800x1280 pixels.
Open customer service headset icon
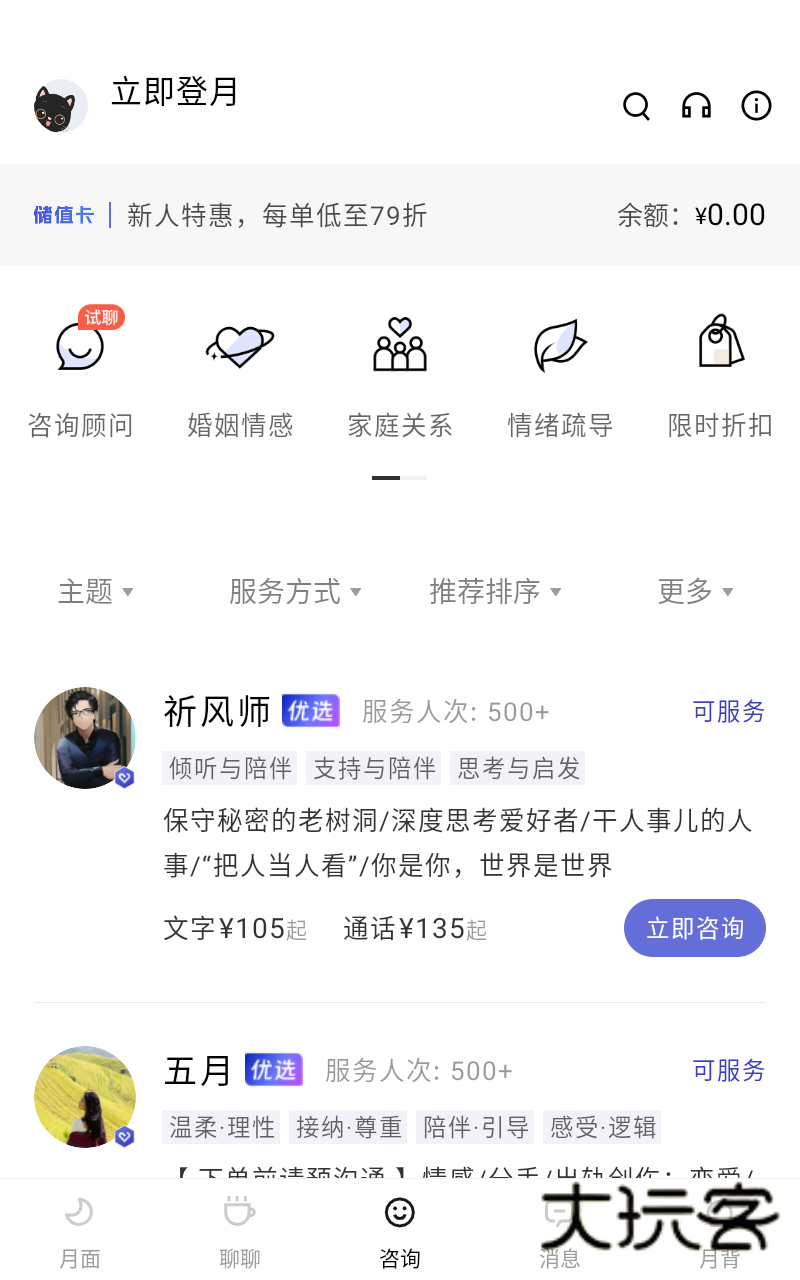coord(696,106)
